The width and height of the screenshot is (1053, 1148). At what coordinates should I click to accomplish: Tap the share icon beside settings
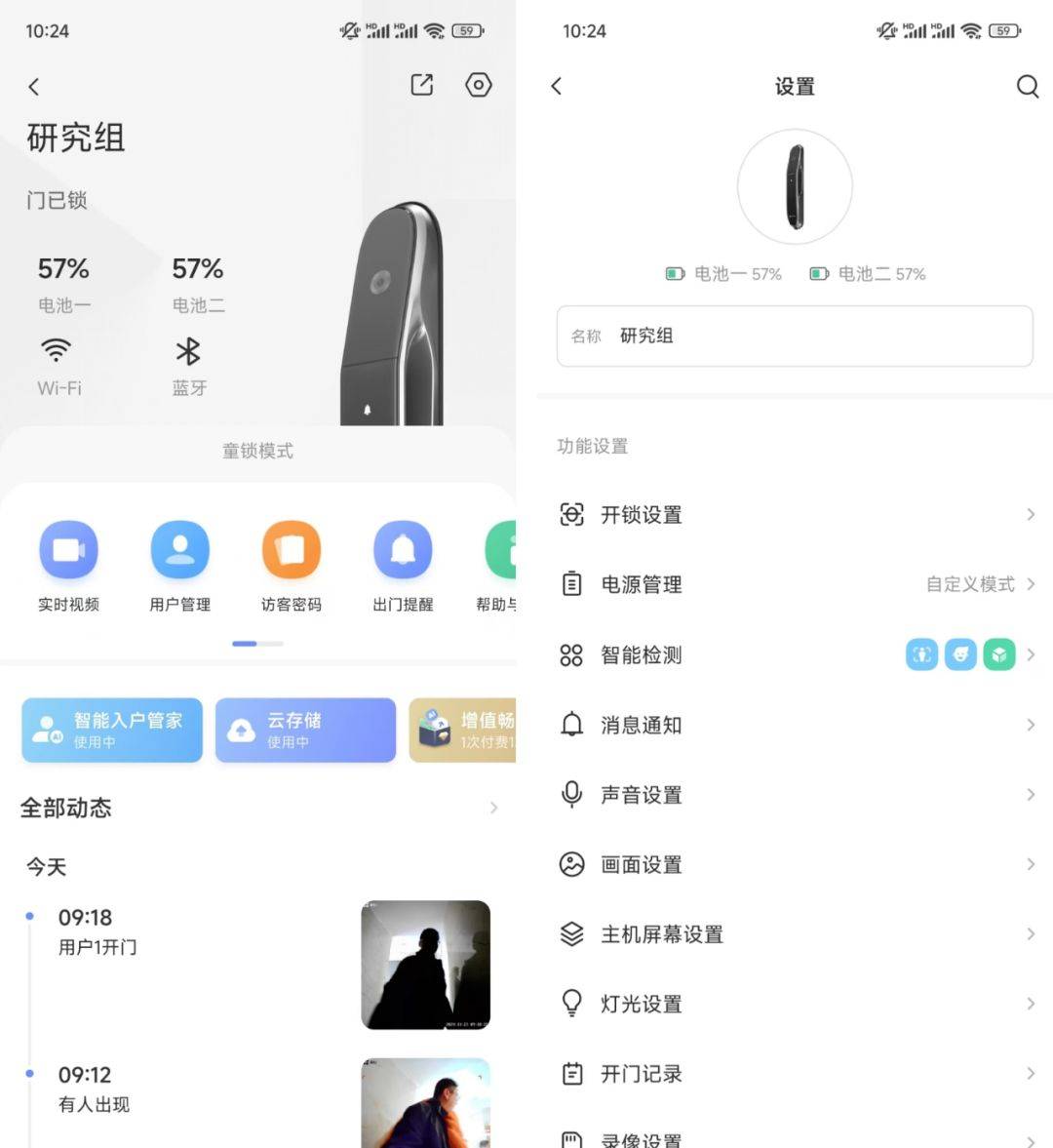coord(421,85)
